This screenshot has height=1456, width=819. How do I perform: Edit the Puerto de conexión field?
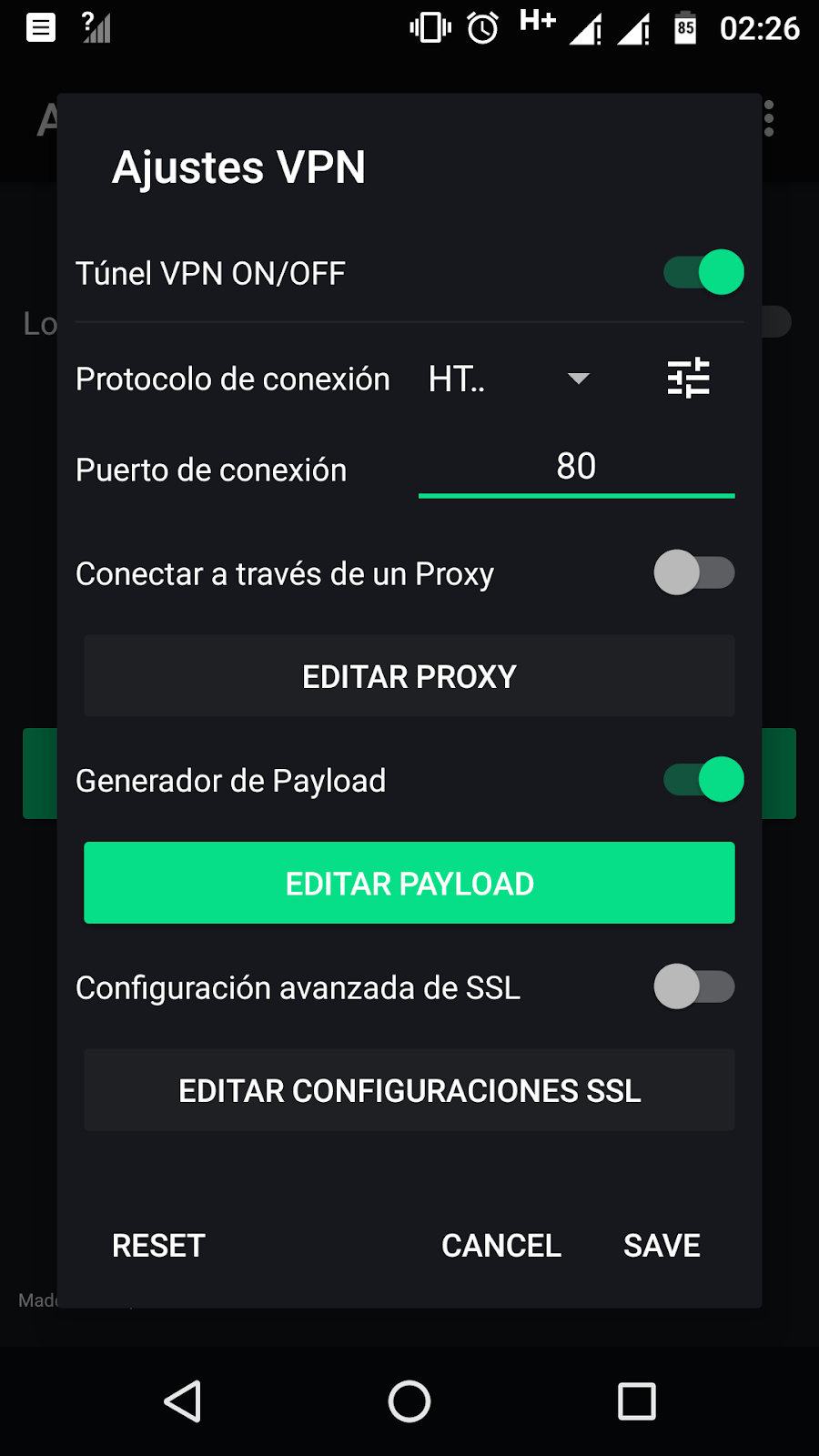[576, 468]
